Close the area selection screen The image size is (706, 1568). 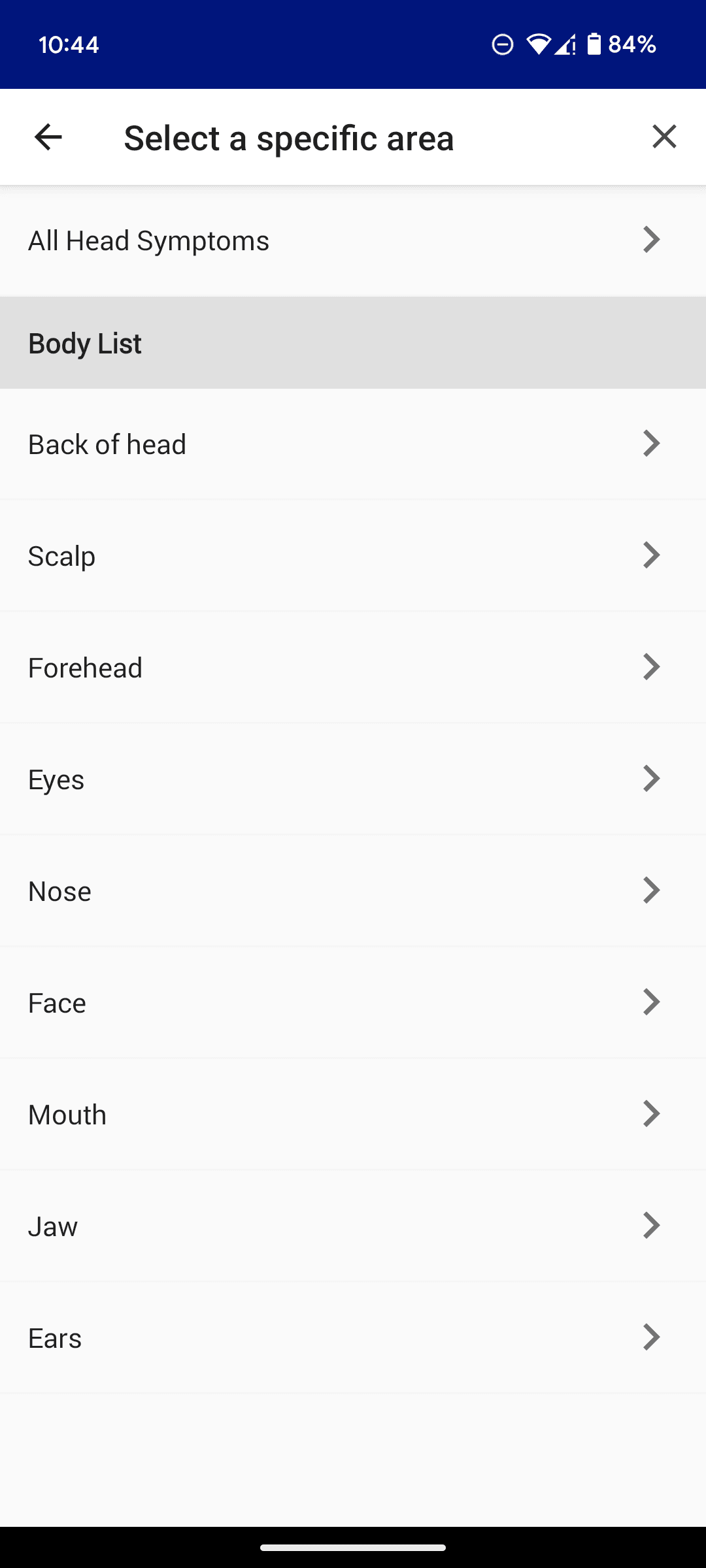click(x=664, y=137)
